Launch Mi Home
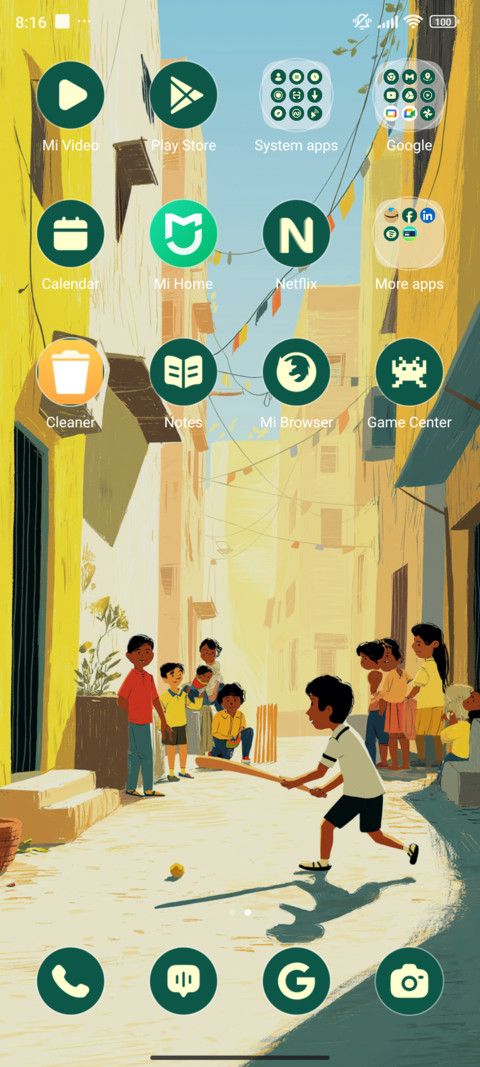 [x=183, y=233]
